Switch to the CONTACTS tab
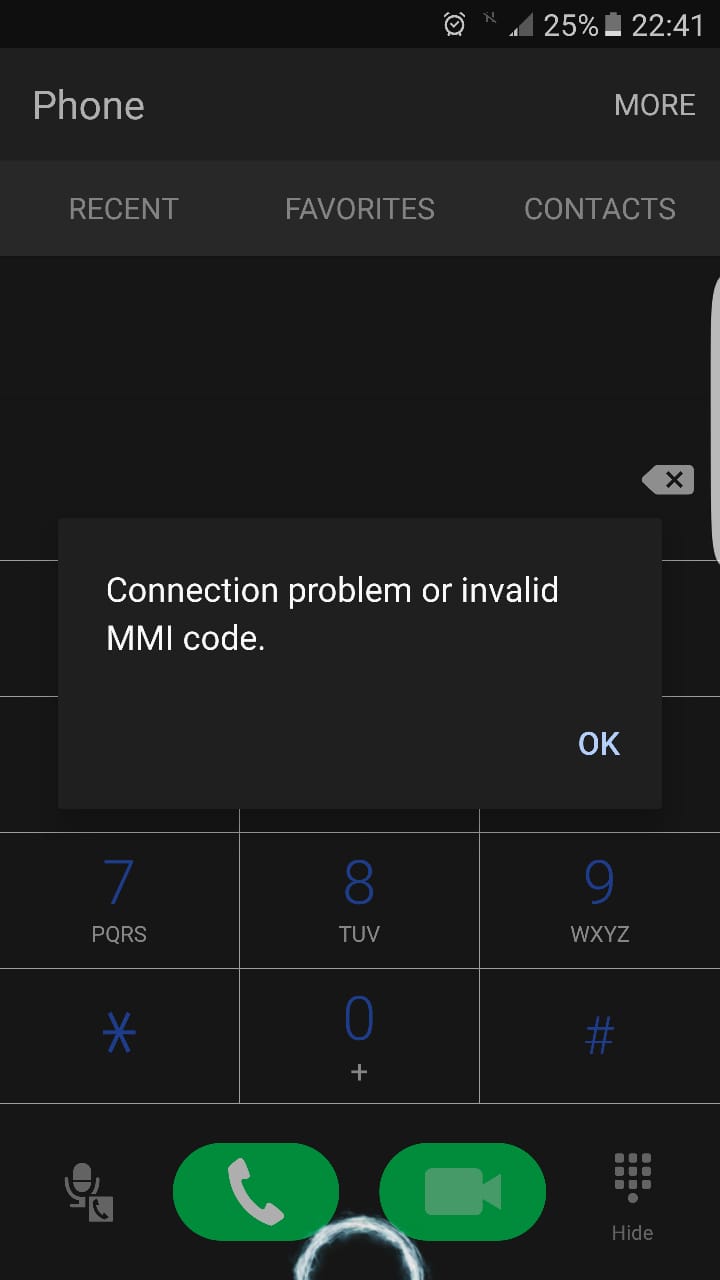The image size is (720, 1280). pyautogui.click(x=599, y=208)
